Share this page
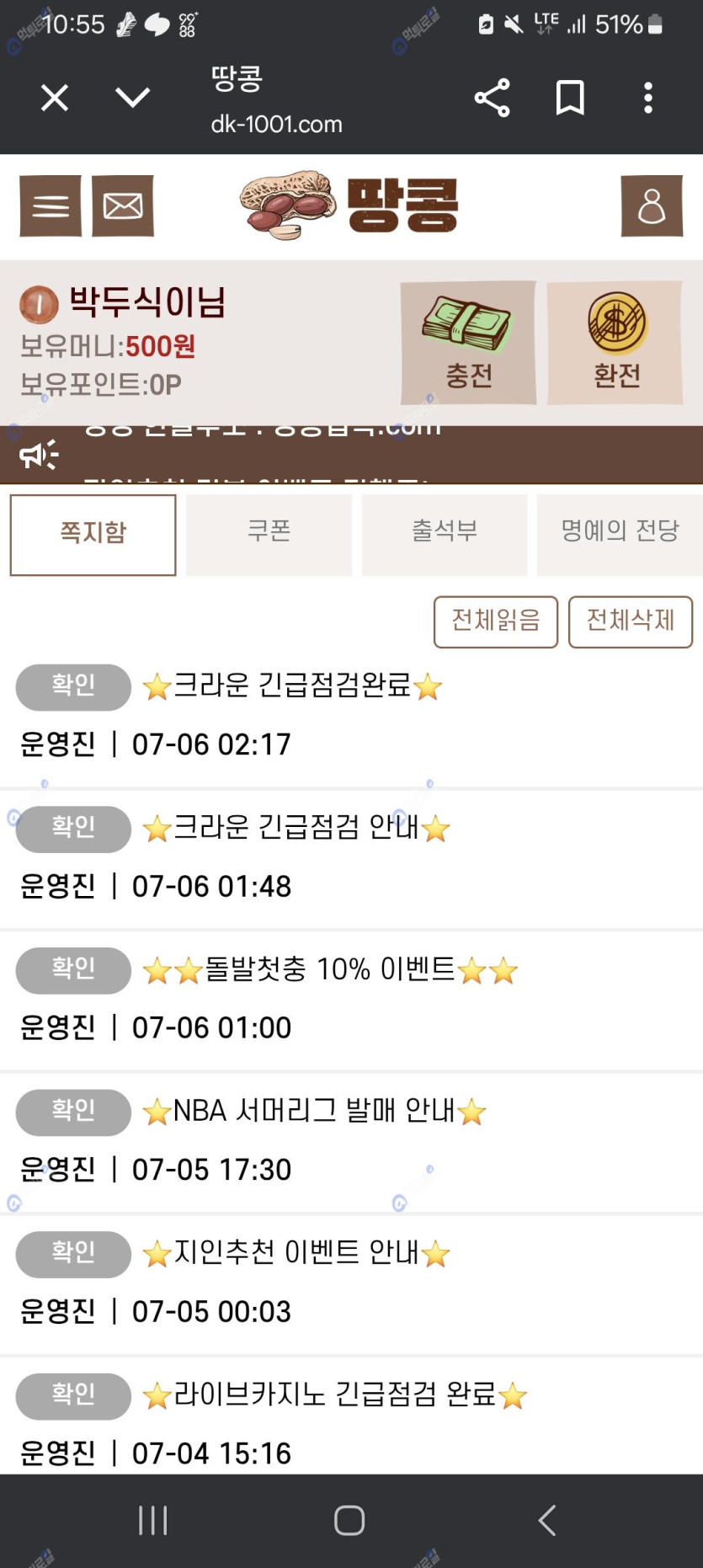 tap(493, 99)
